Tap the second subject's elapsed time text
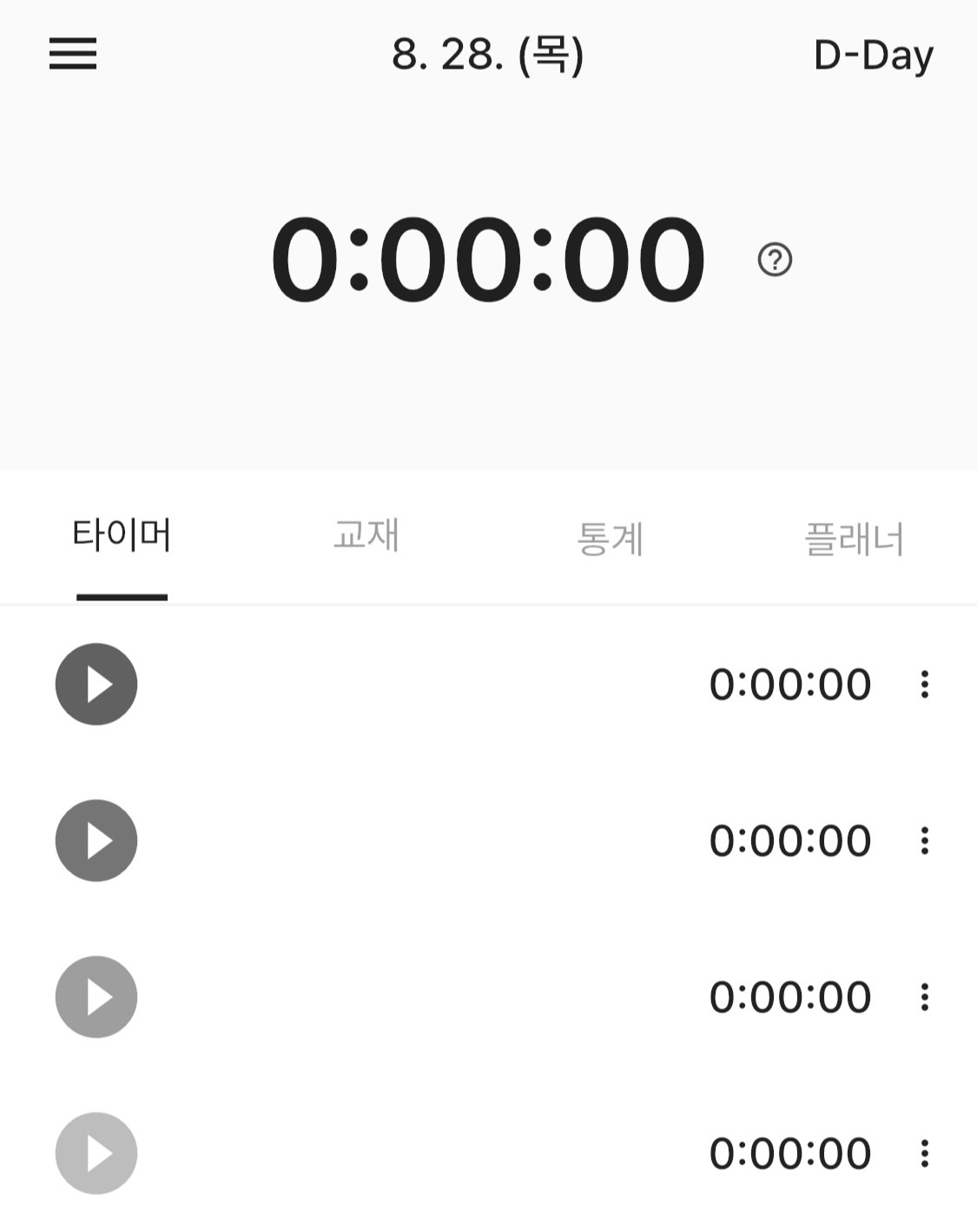Image resolution: width=977 pixels, height=1232 pixels. [x=790, y=839]
